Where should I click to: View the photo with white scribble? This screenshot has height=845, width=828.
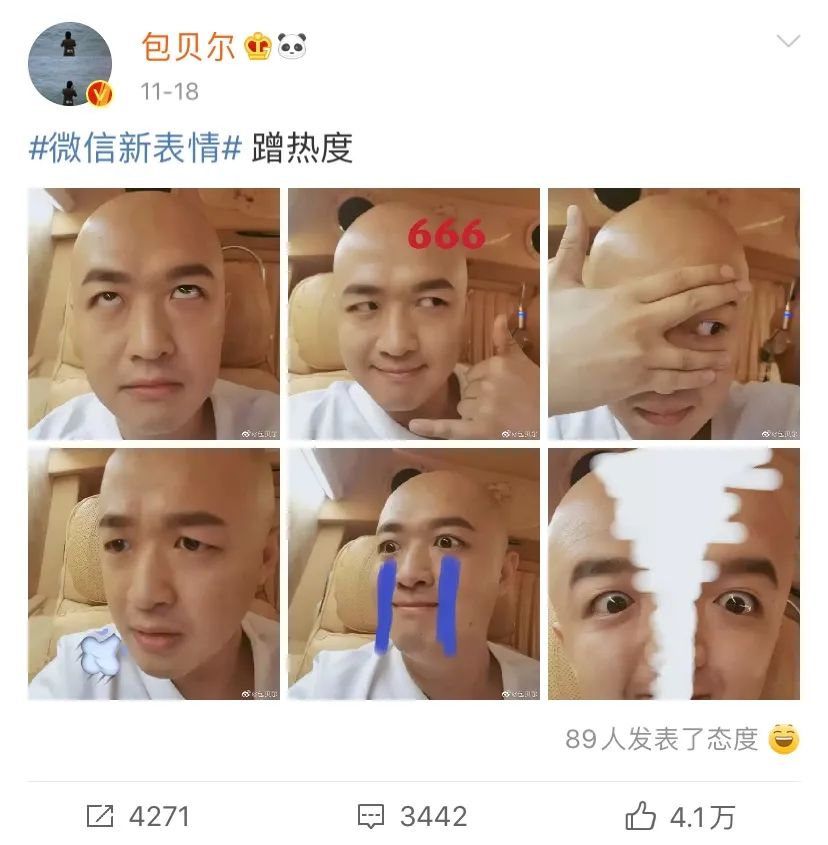pyautogui.click(x=673, y=574)
